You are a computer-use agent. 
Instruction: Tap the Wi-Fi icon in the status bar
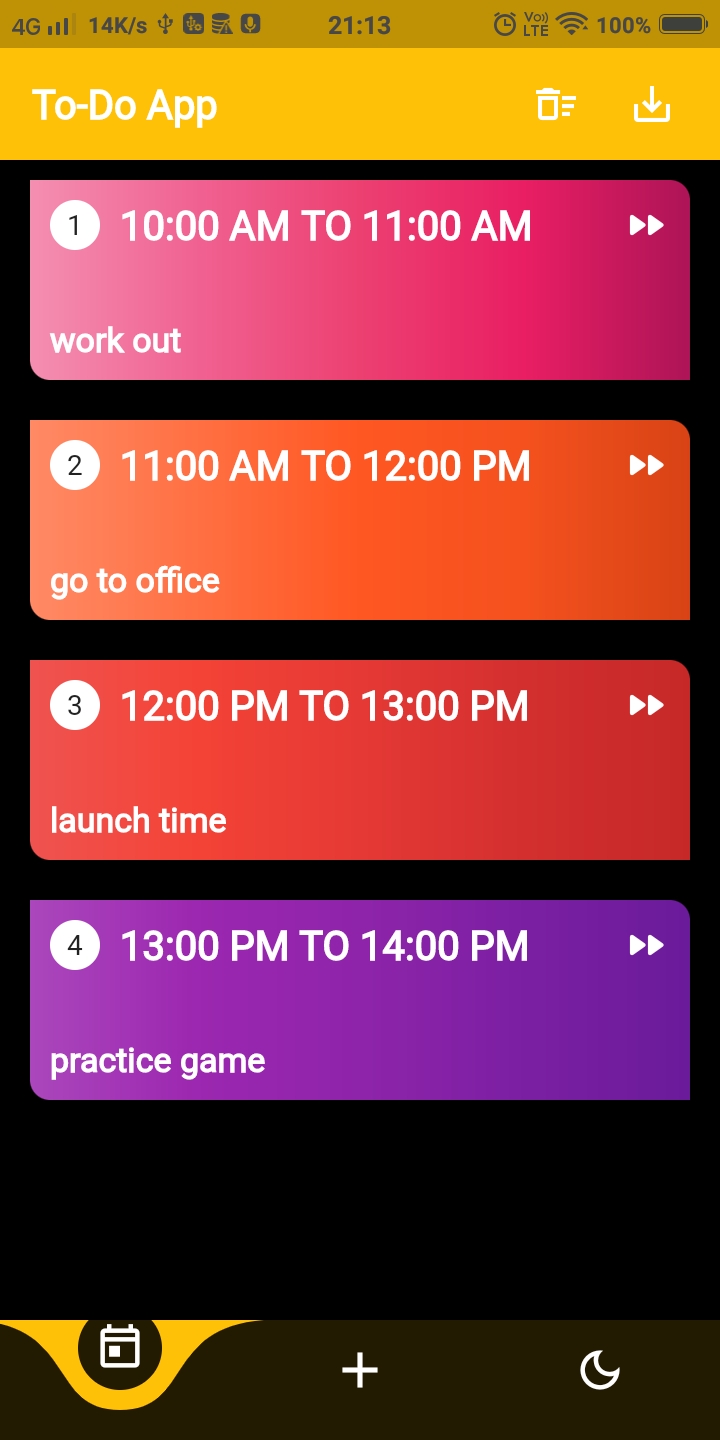[570, 25]
